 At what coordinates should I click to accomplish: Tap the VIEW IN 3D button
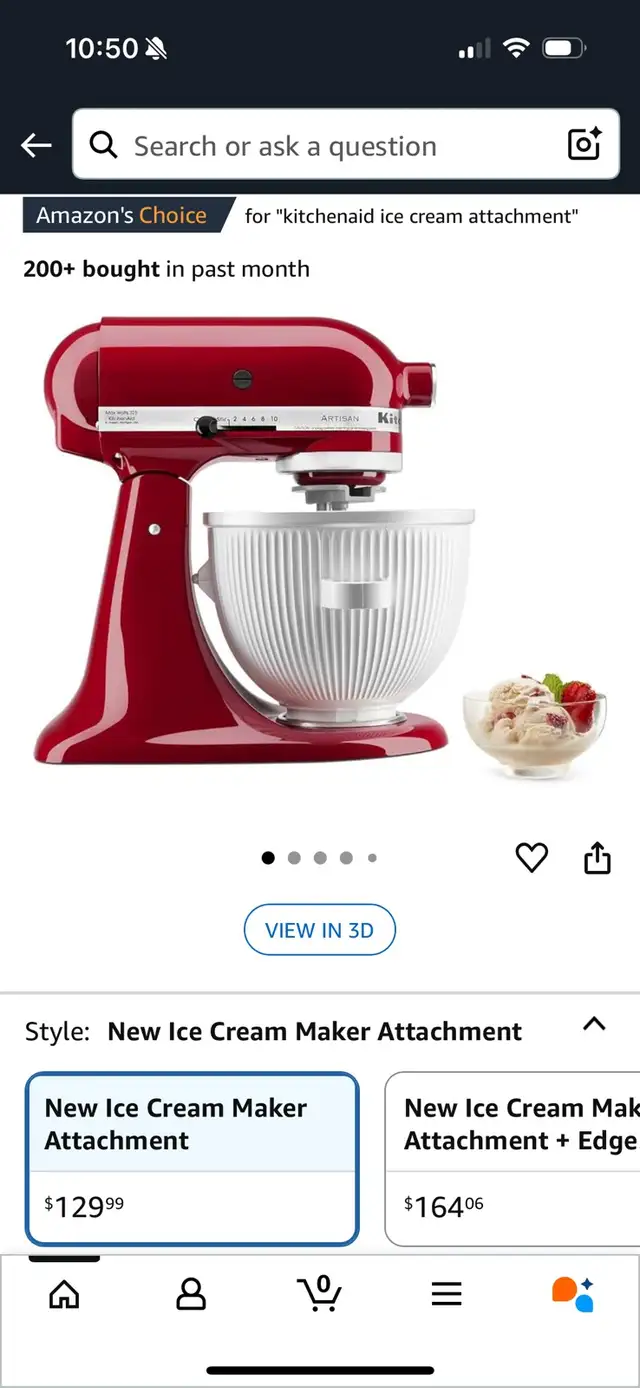[x=320, y=930]
